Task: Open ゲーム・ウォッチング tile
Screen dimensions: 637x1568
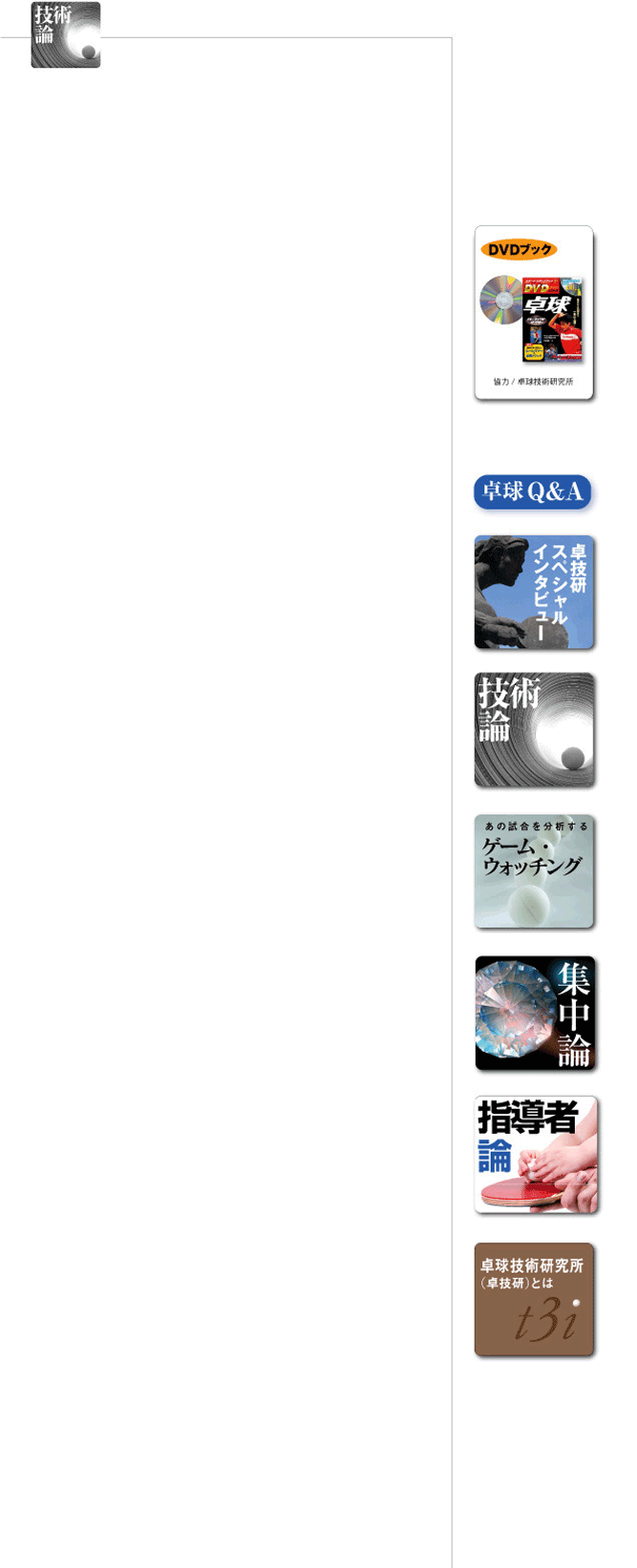Action: (x=534, y=870)
